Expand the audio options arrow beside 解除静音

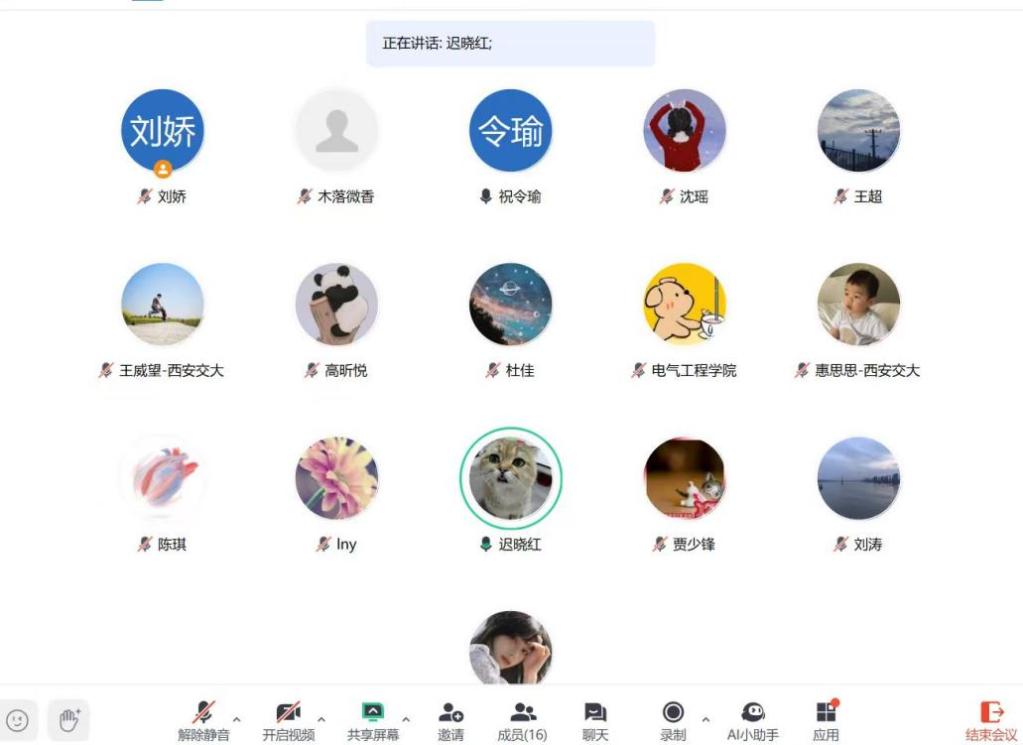click(237, 719)
